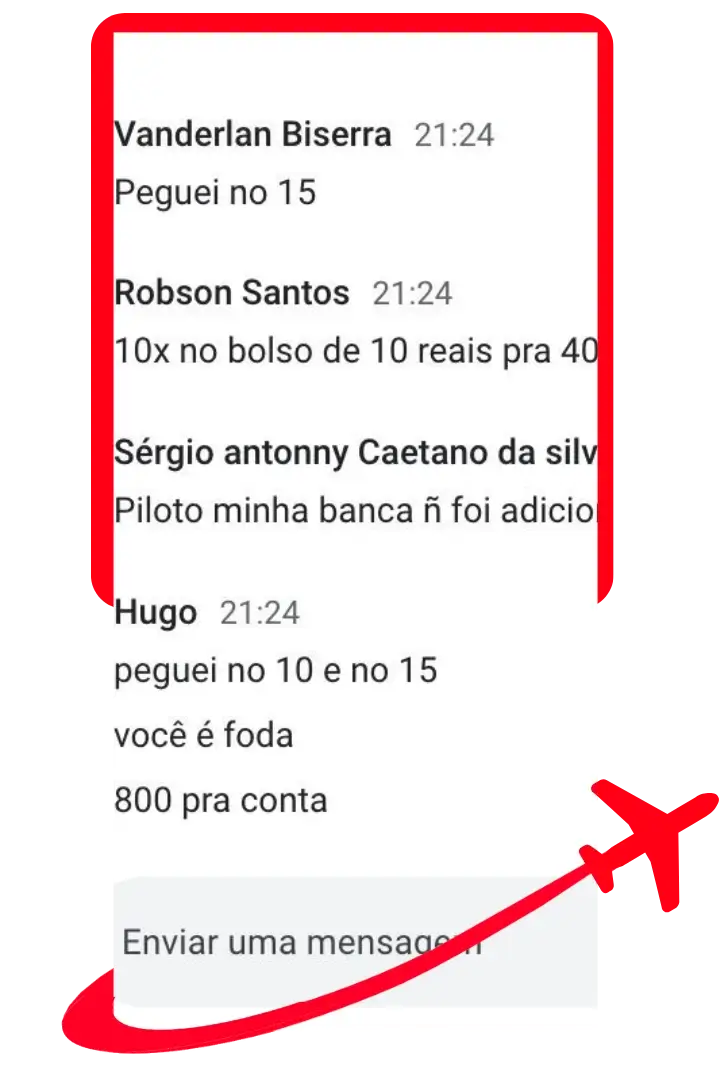The height and width of the screenshot is (1080, 720).
Task: Click the Robson Santos username
Action: (233, 293)
